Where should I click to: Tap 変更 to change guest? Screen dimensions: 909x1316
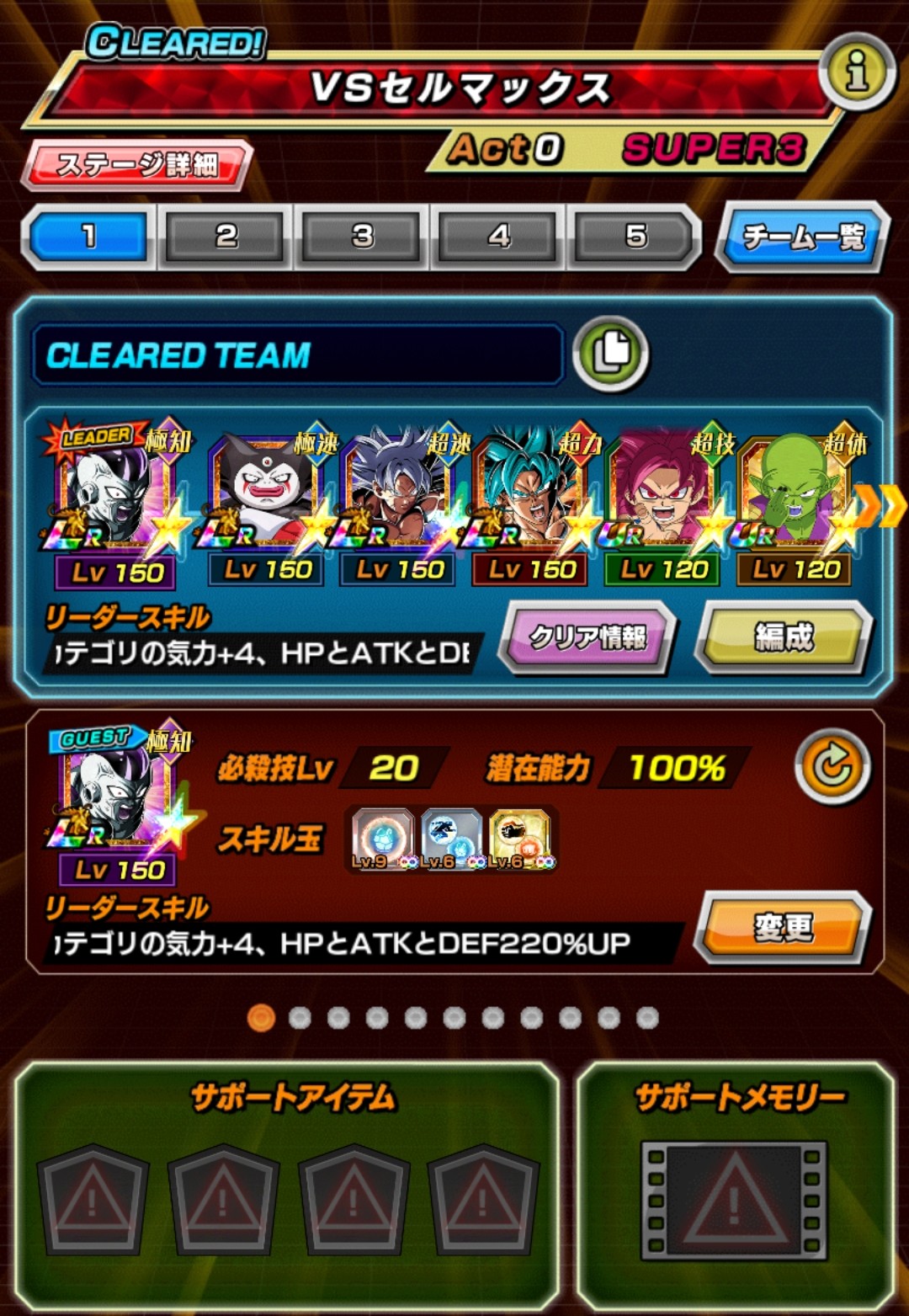(x=783, y=928)
